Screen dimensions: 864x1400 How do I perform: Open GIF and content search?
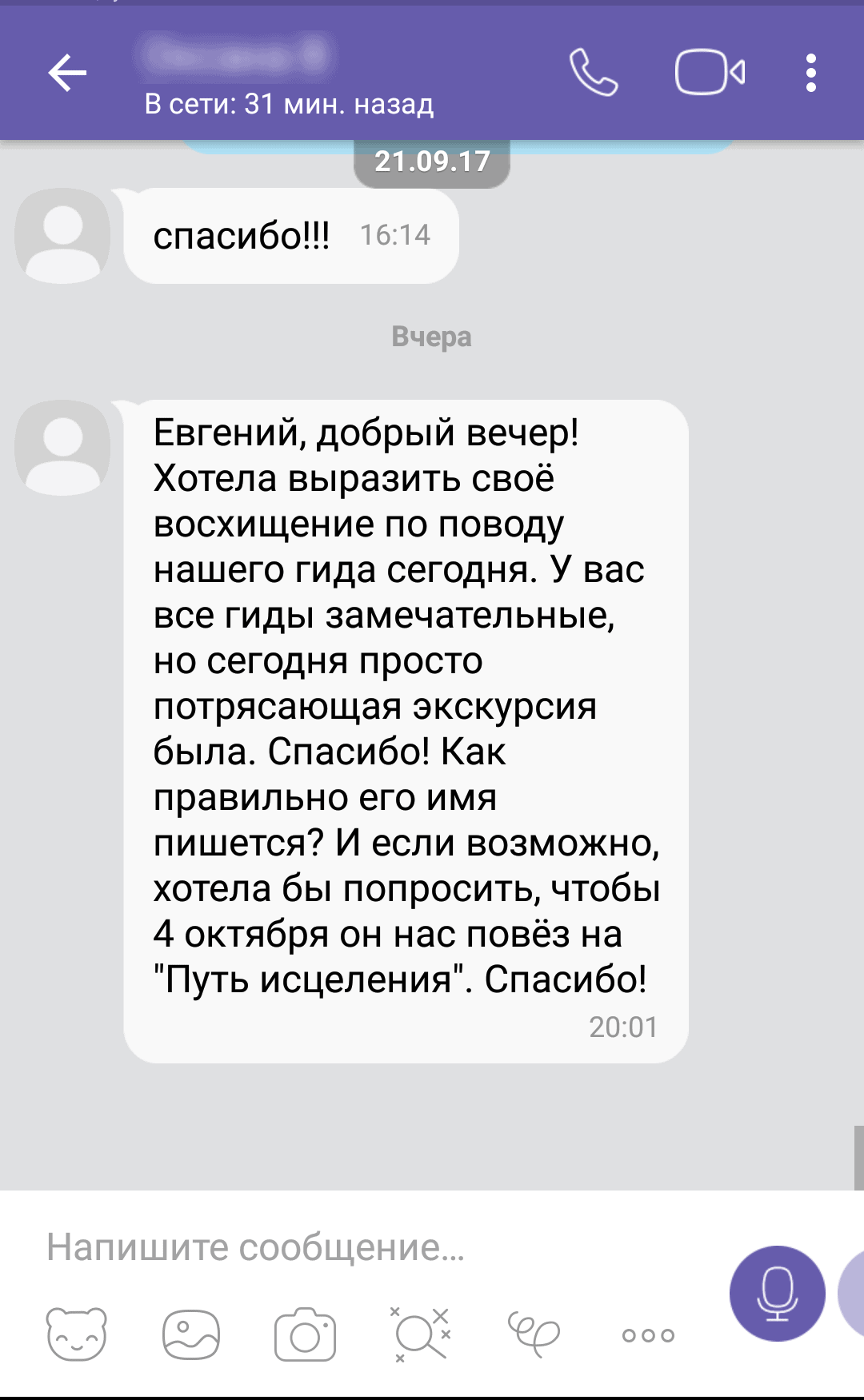click(x=421, y=1334)
